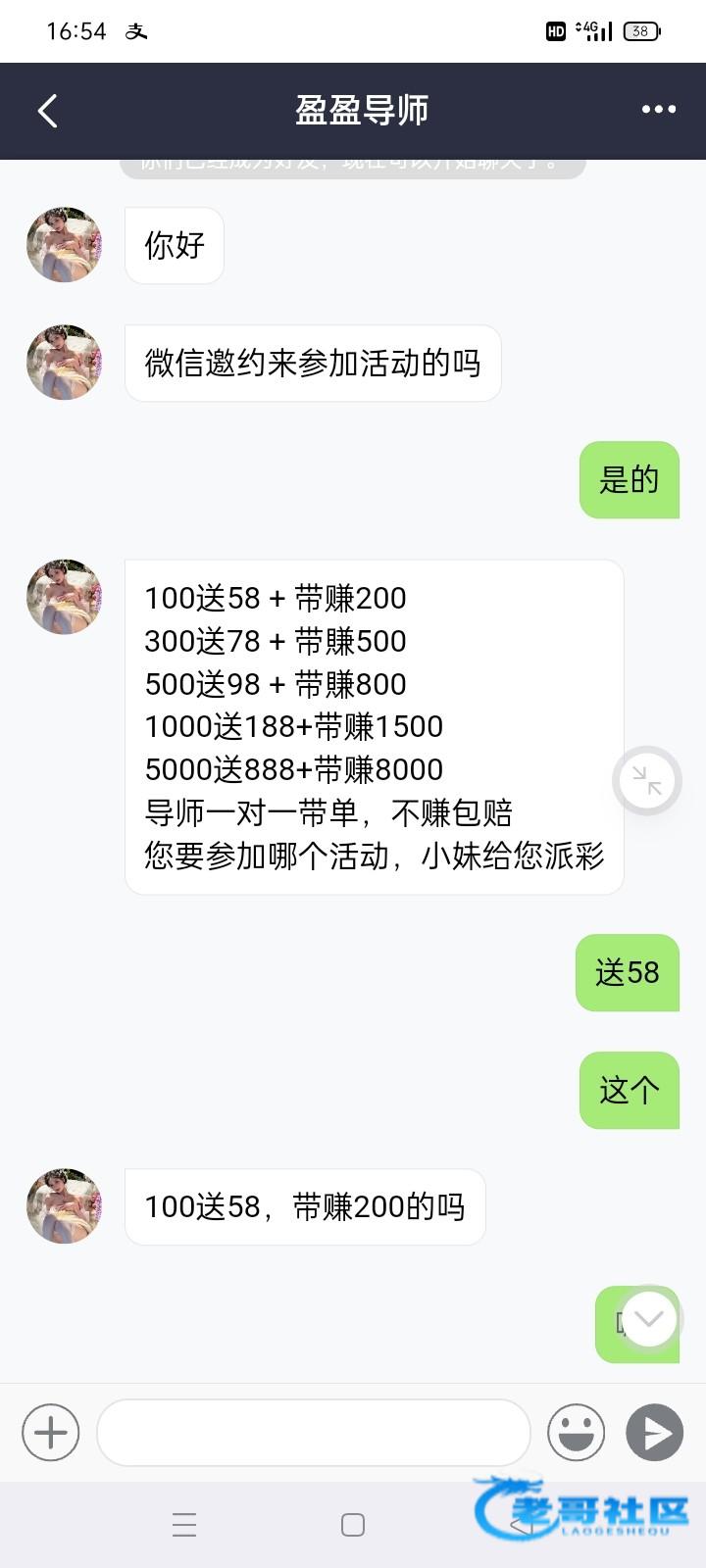The width and height of the screenshot is (706, 1568).
Task: Open the three-dot overflow menu
Action: pyautogui.click(x=658, y=110)
